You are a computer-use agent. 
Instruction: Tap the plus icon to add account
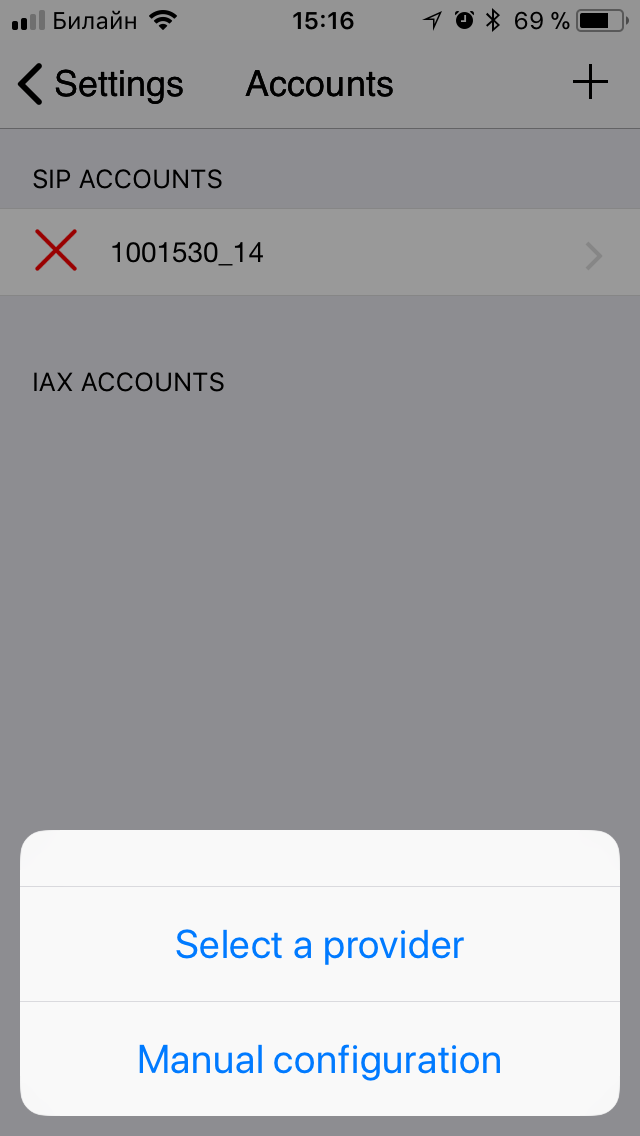(590, 83)
